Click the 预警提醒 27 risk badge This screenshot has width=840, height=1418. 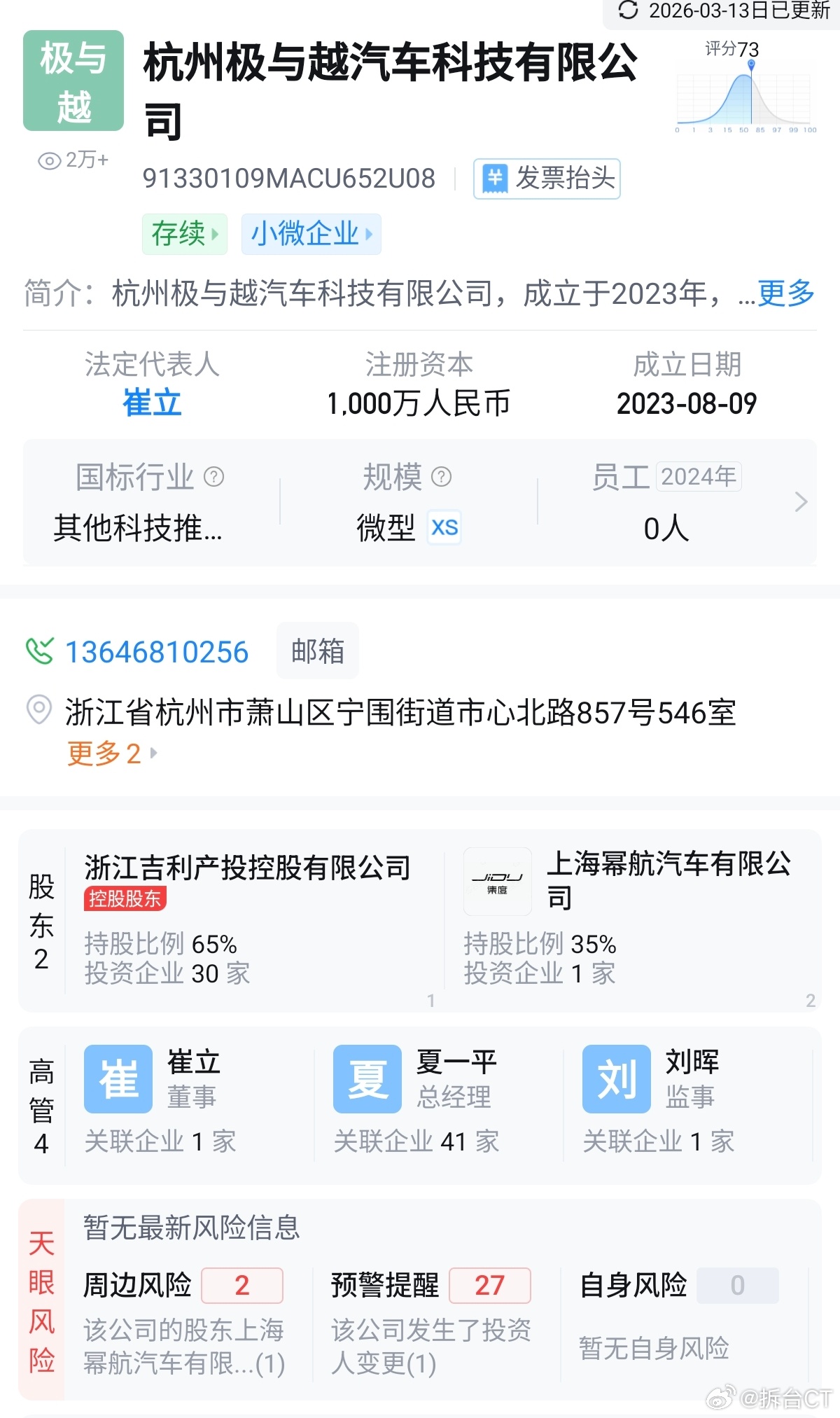pos(491,1285)
